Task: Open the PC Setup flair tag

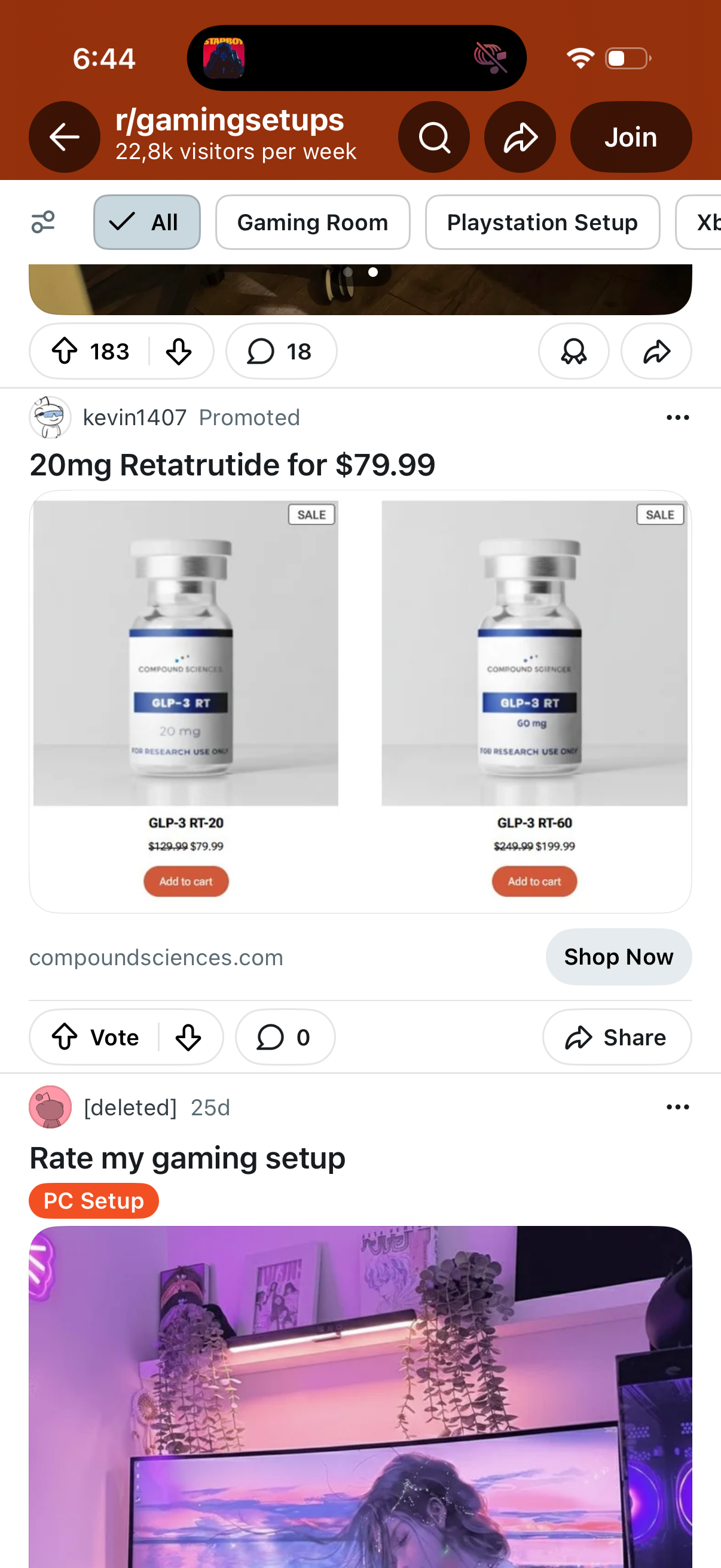Action: point(94,1201)
